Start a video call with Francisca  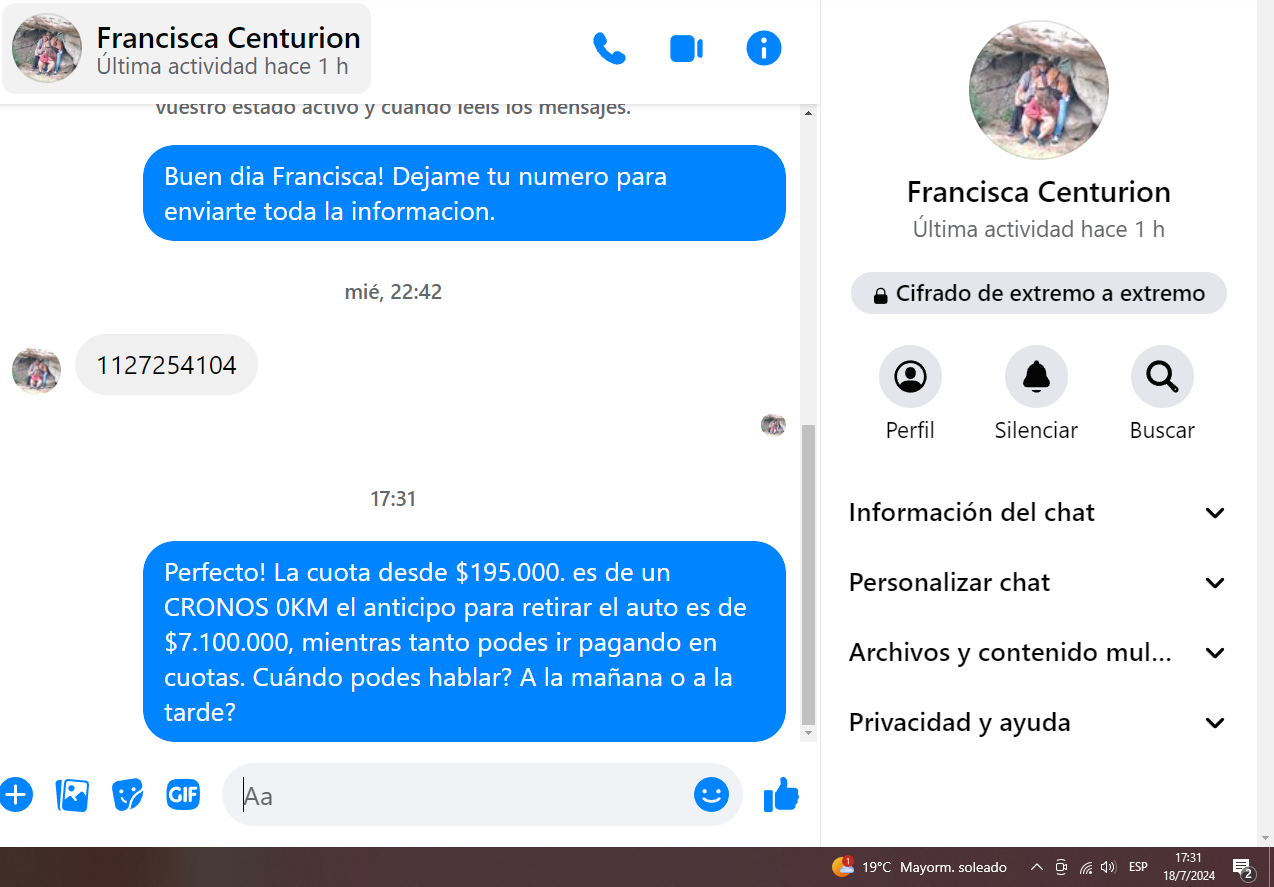[x=686, y=48]
